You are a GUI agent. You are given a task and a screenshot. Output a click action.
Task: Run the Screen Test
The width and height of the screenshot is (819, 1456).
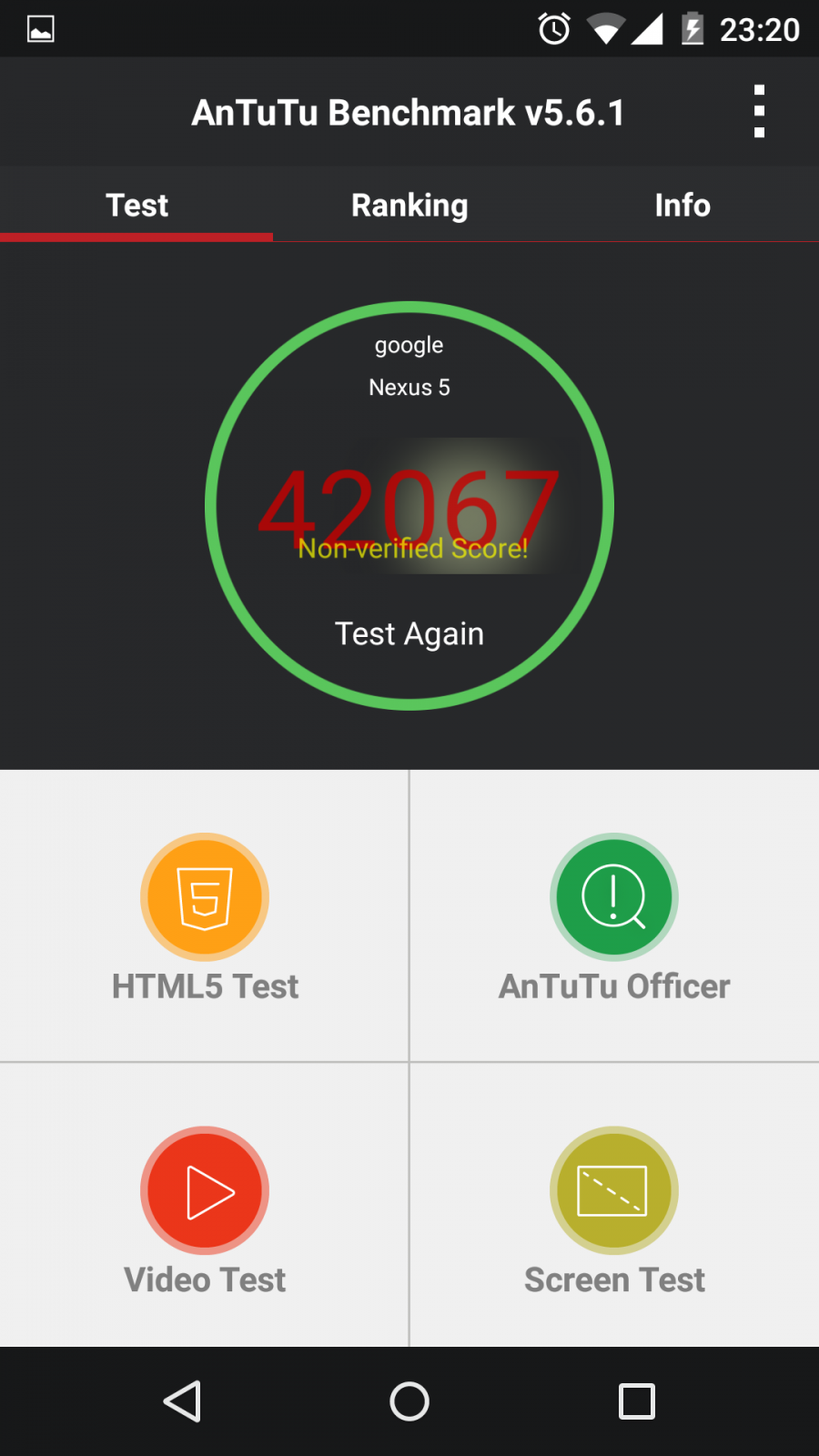614,1205
